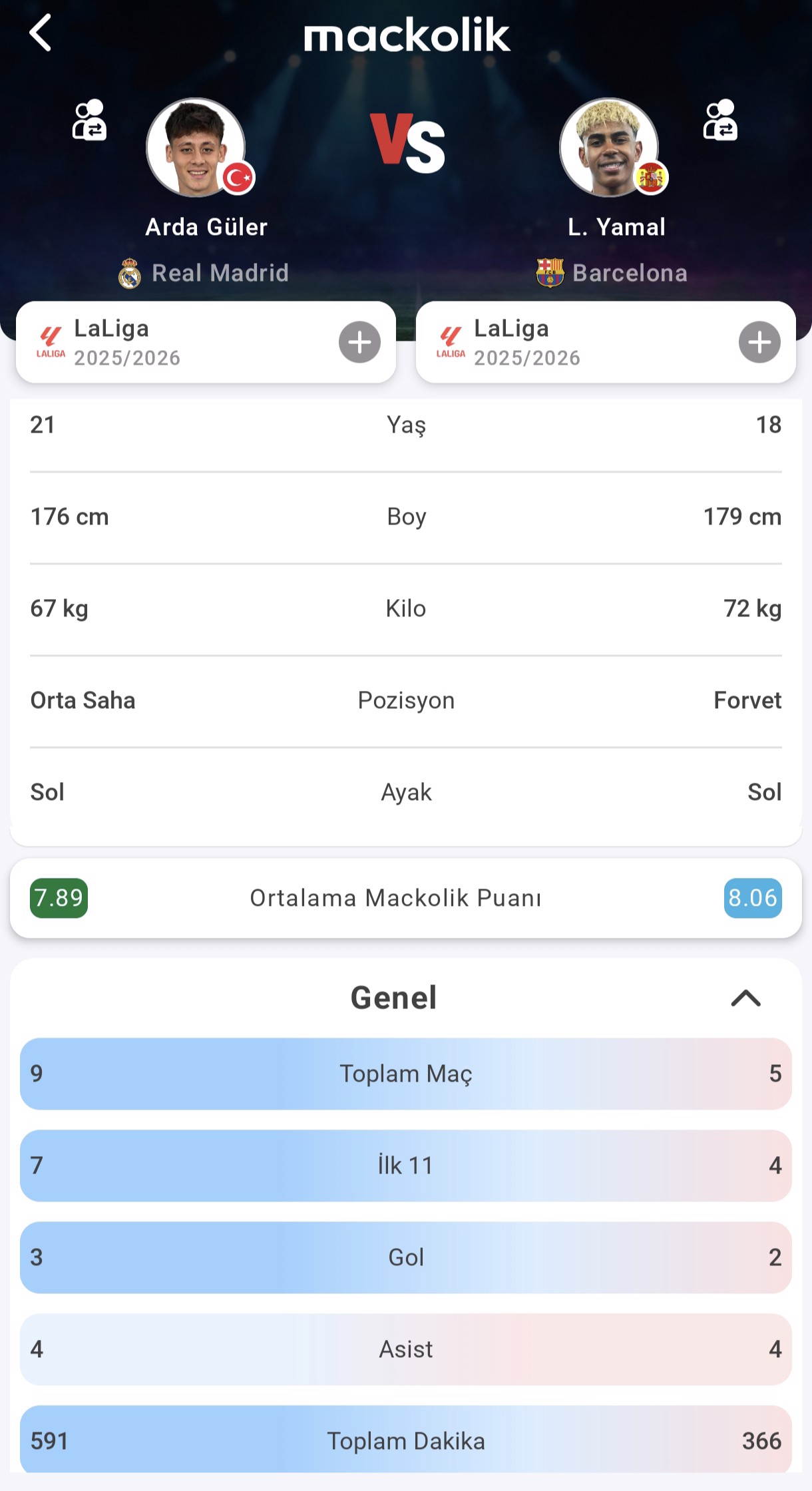Open Barcelona team link
Screen dimensions: 812x1491
tap(612, 273)
